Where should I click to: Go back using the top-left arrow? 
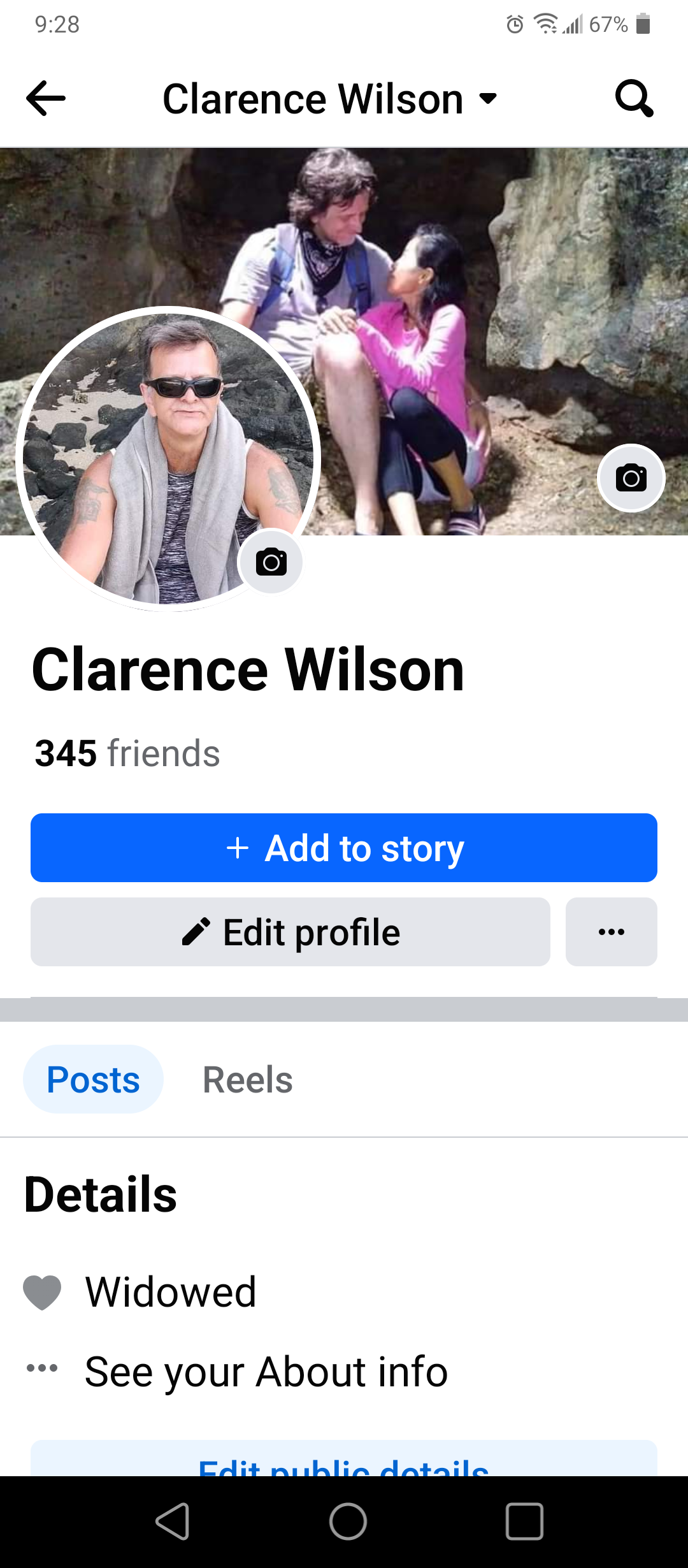46,99
